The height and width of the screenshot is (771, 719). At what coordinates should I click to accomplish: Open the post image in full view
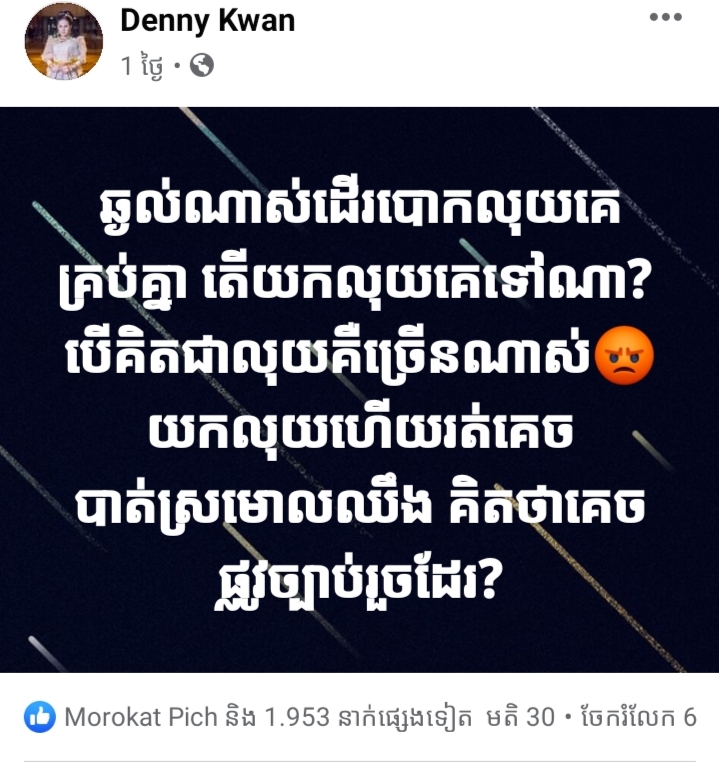pos(359,390)
